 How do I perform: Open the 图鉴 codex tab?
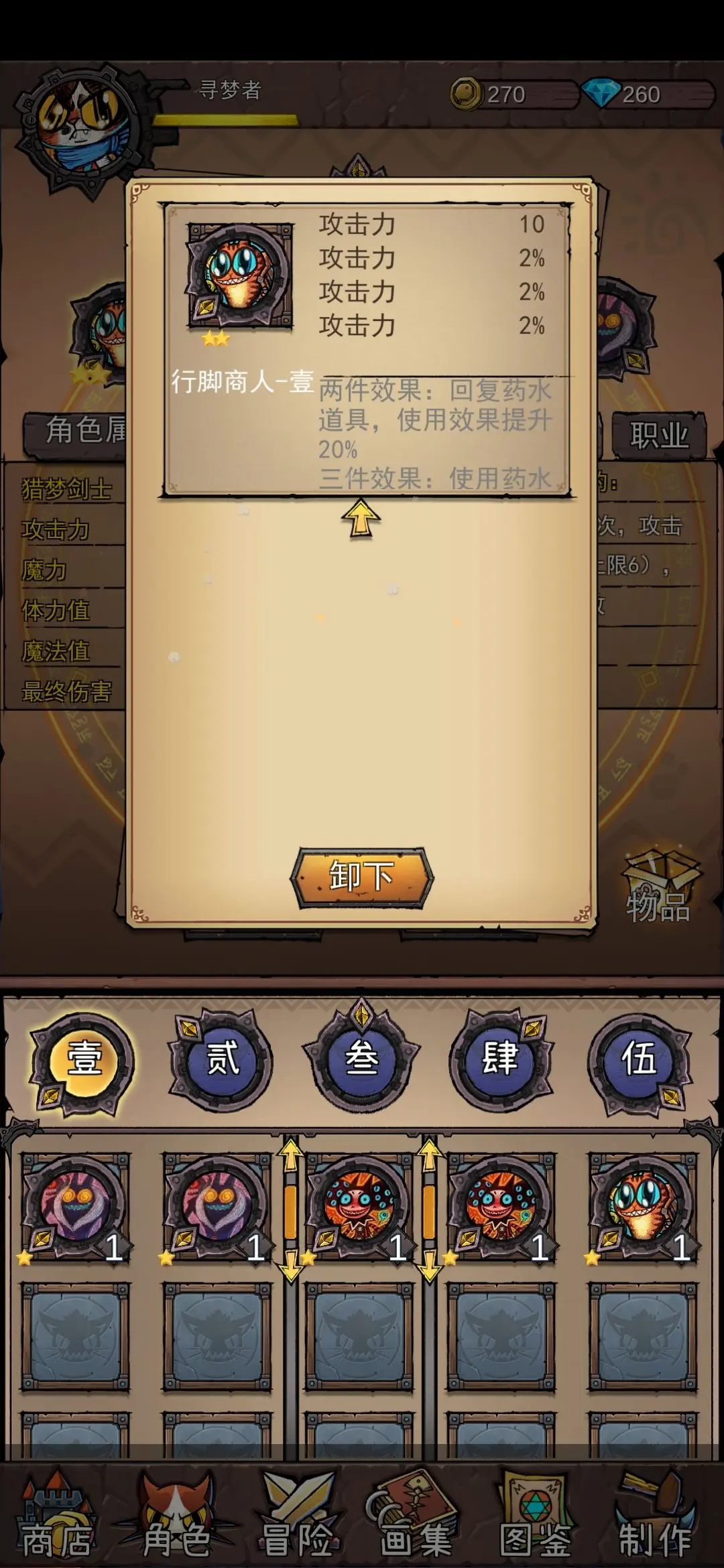click(535, 1516)
